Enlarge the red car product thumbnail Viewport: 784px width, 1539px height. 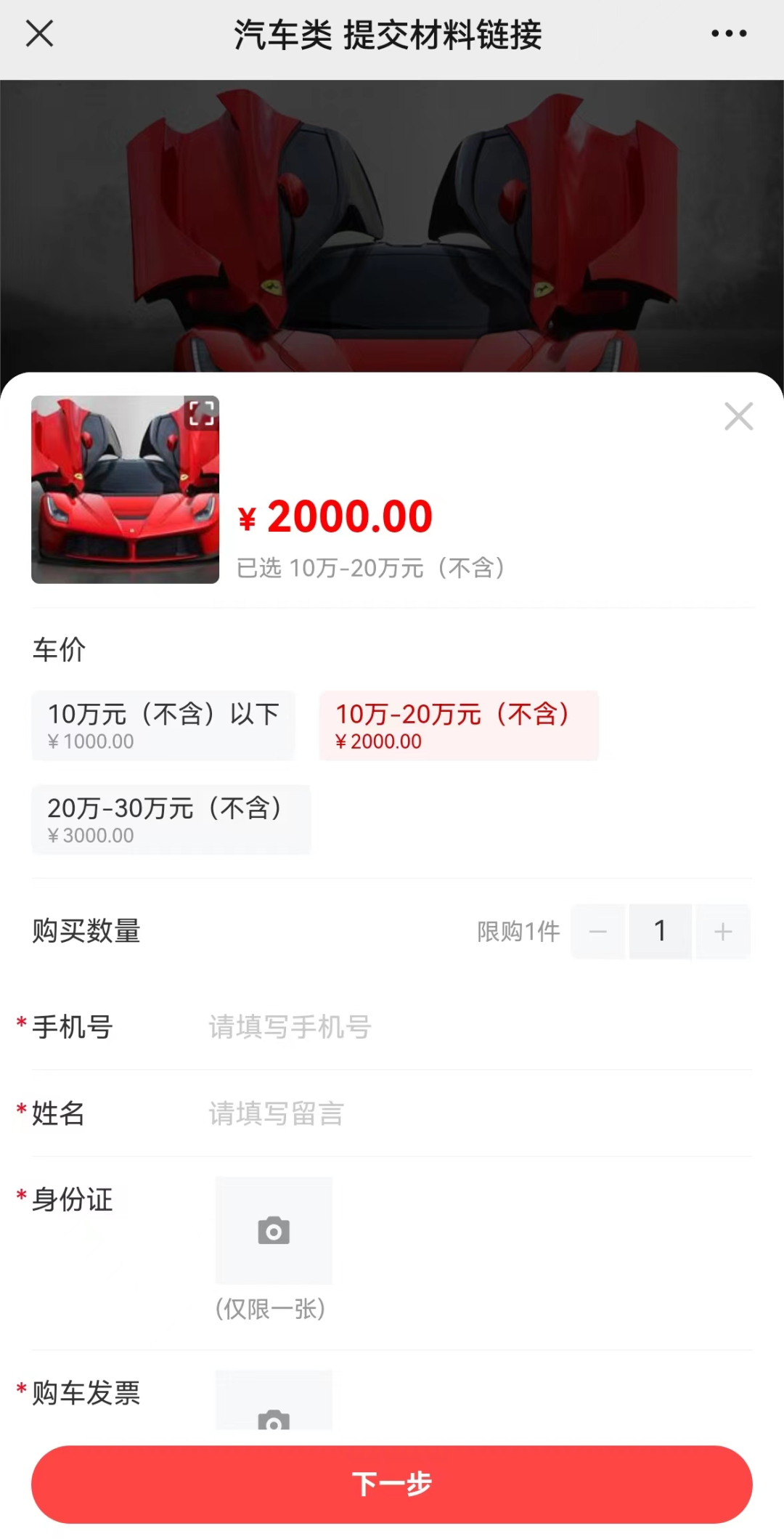tap(201, 413)
